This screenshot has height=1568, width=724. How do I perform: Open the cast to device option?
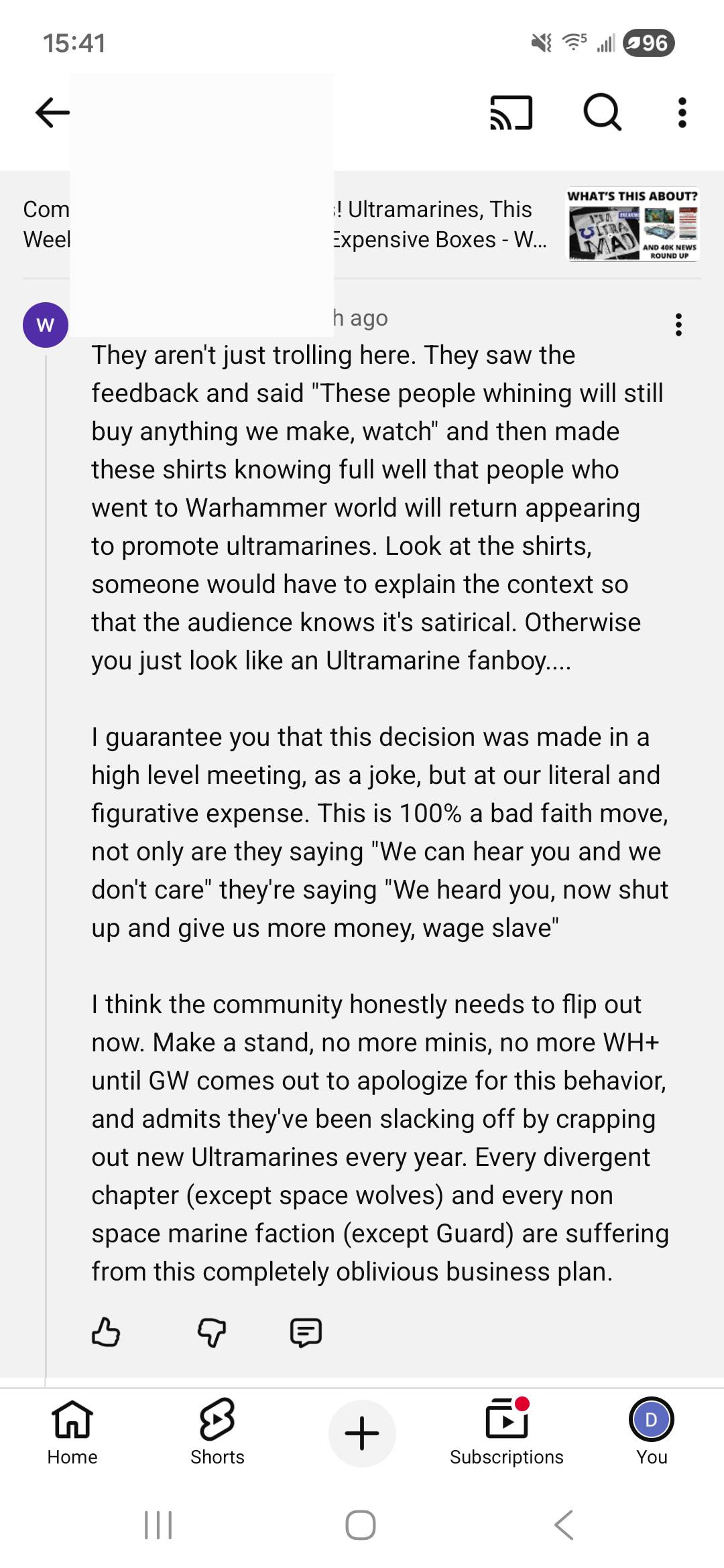[511, 112]
